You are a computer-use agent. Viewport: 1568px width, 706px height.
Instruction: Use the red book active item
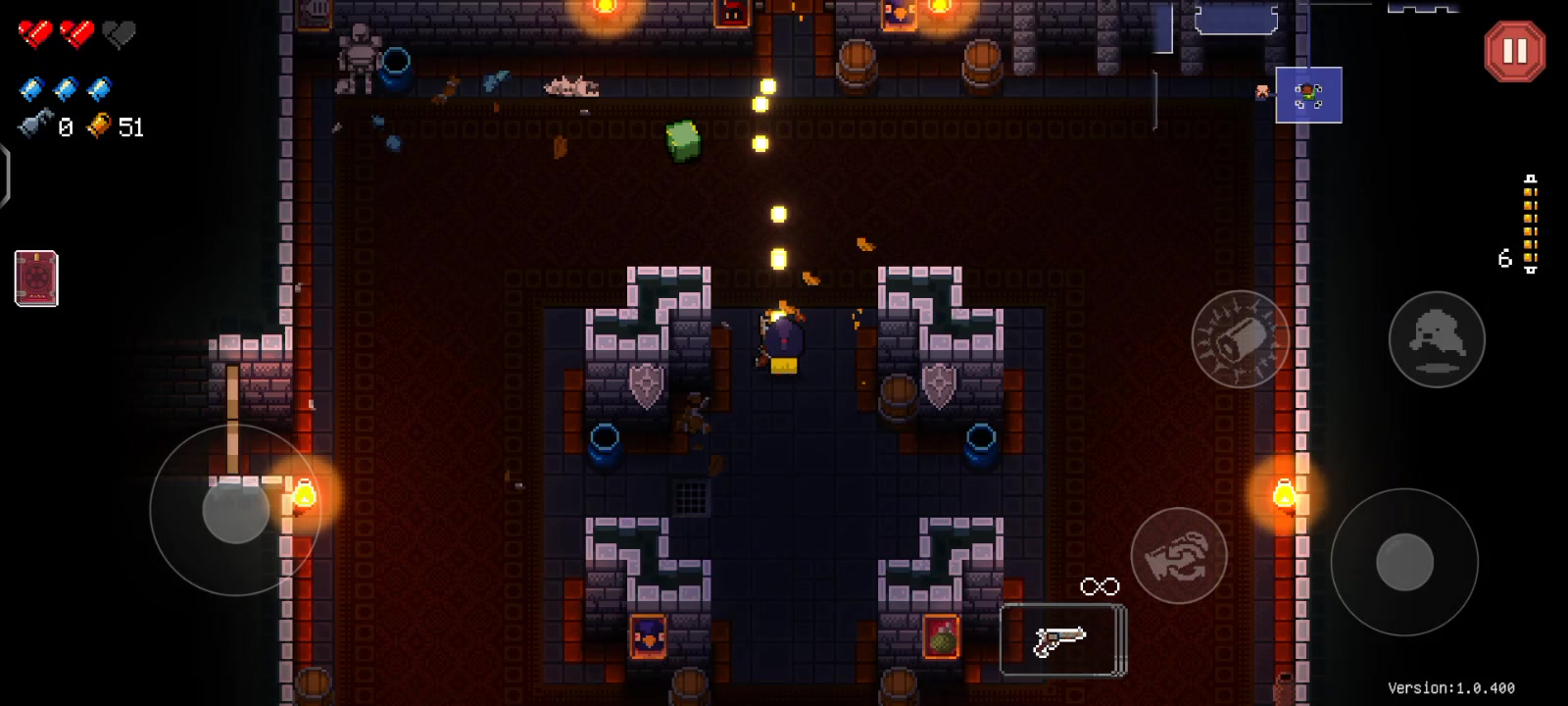tap(36, 278)
